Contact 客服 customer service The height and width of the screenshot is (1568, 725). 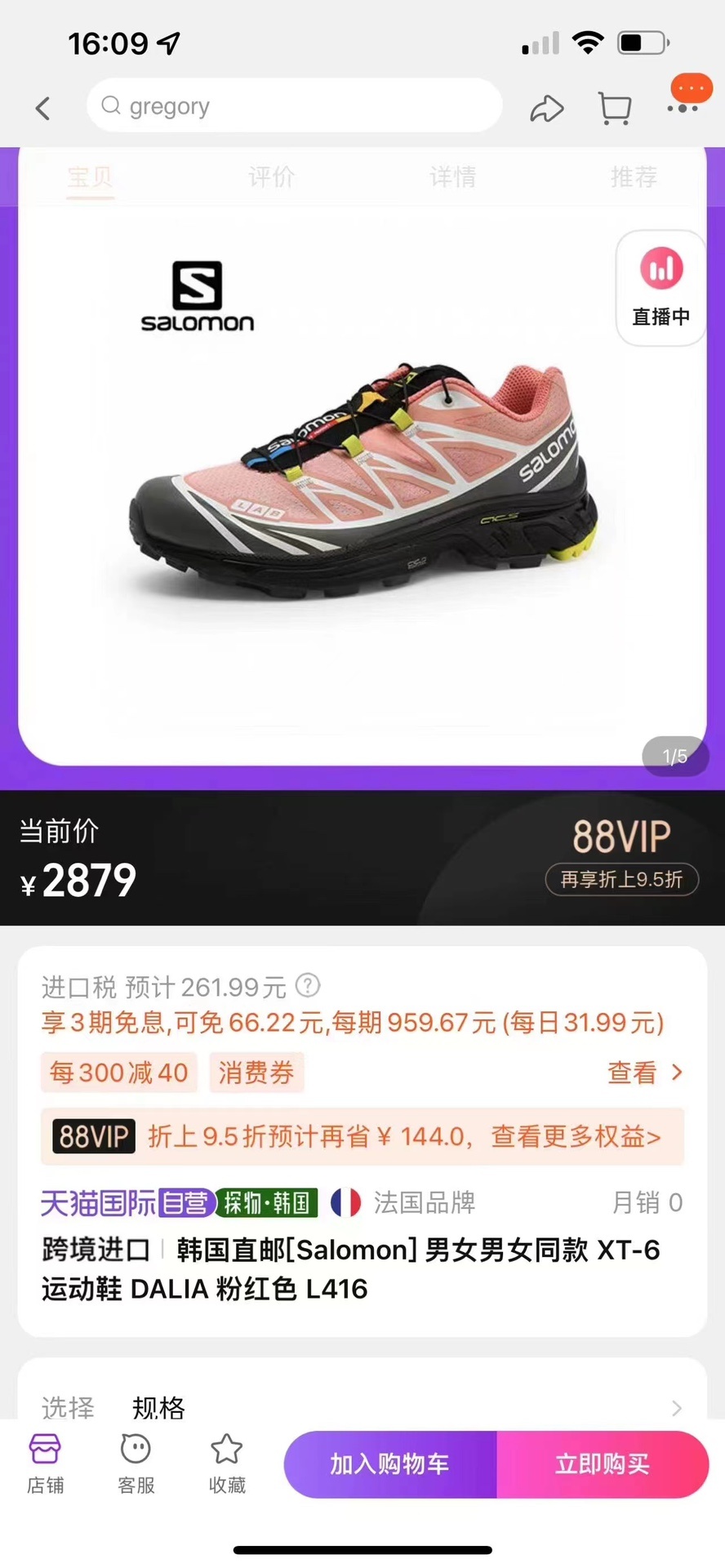coord(136,1464)
